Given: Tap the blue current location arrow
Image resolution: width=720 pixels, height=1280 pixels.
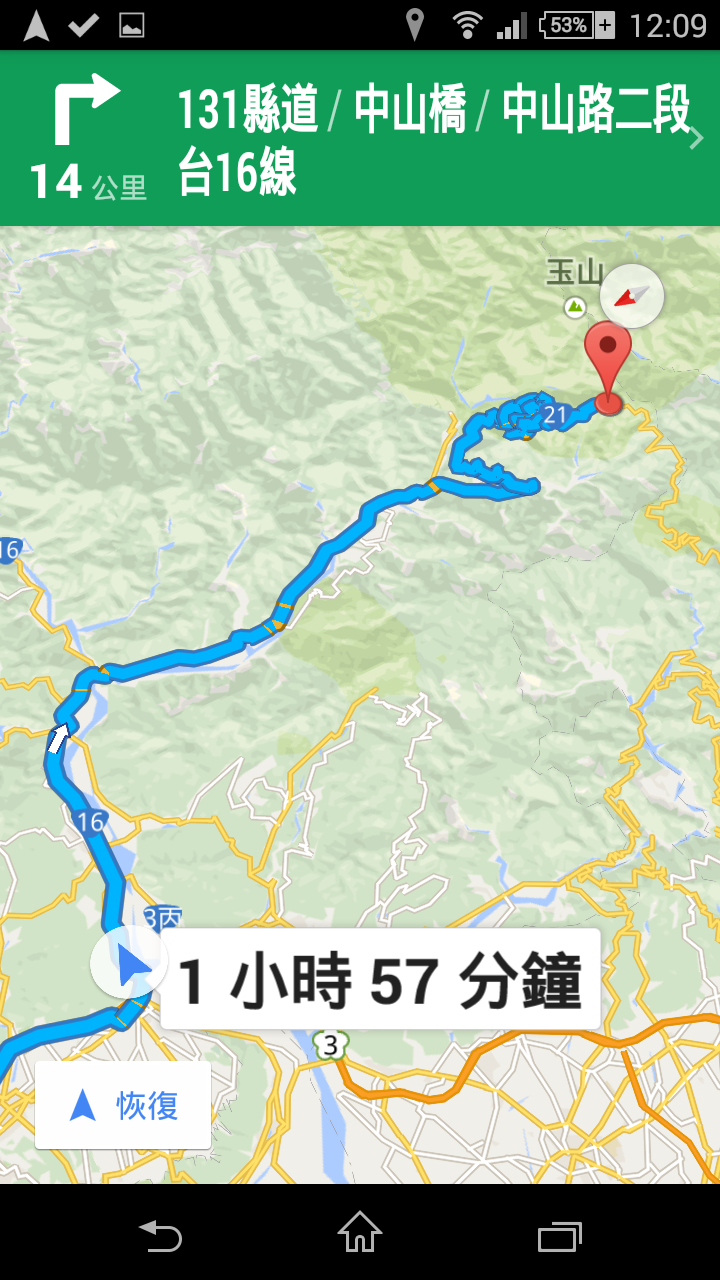Looking at the screenshot, I should 129,965.
